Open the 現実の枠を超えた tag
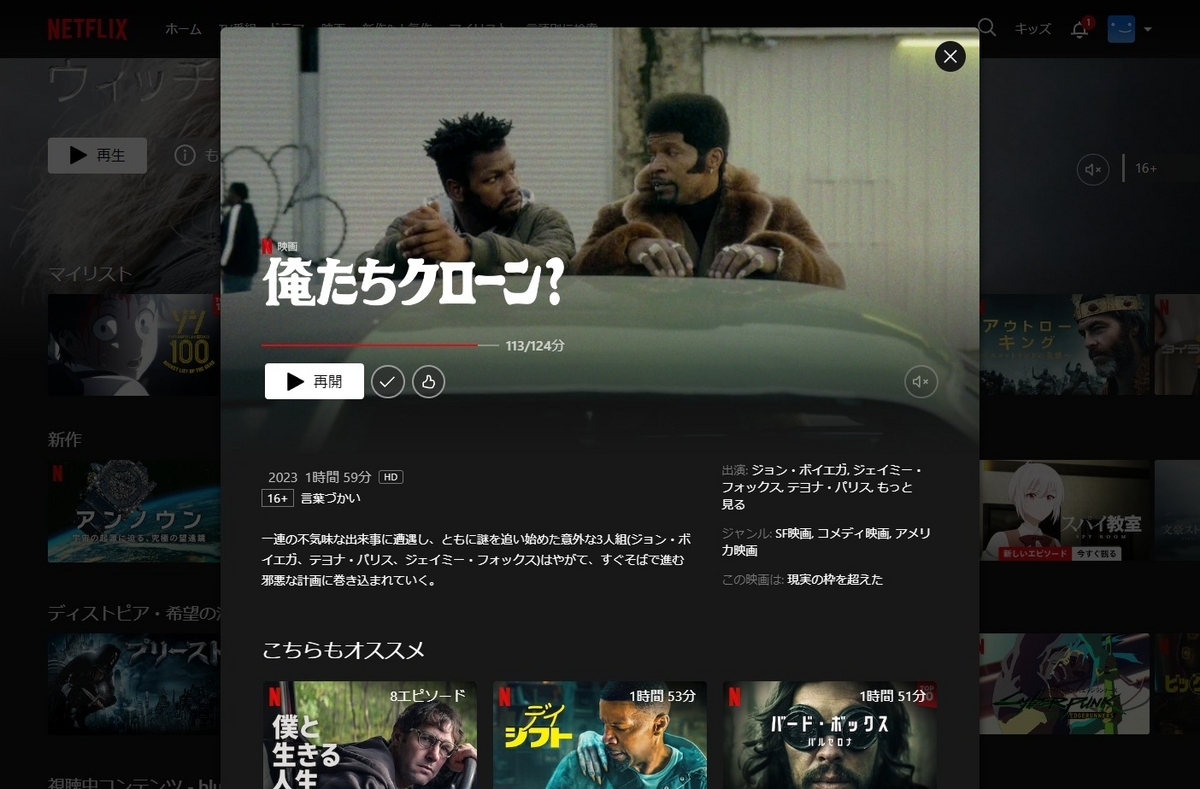This screenshot has width=1200, height=789. click(835, 579)
